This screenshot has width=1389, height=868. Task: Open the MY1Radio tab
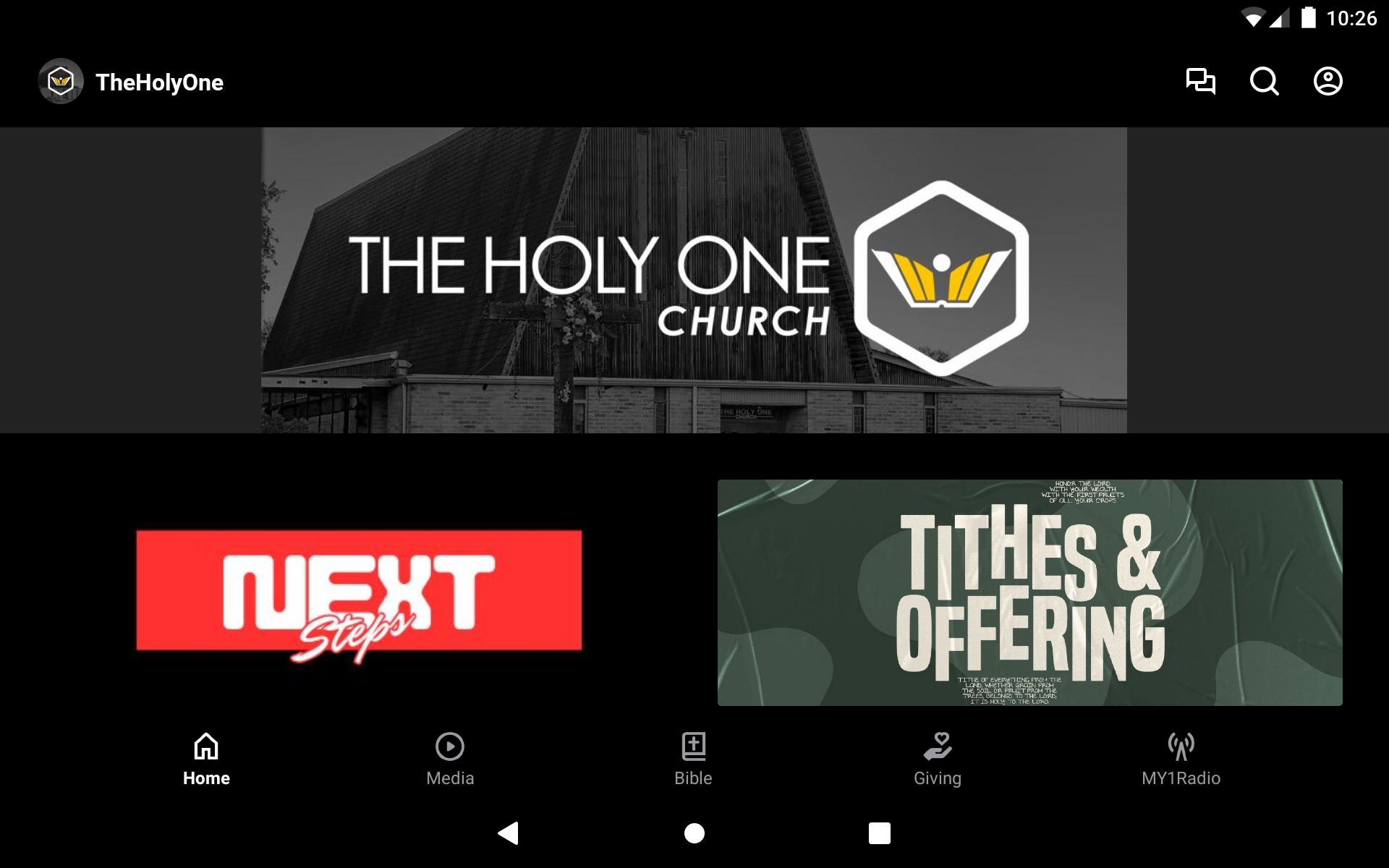point(1181,759)
